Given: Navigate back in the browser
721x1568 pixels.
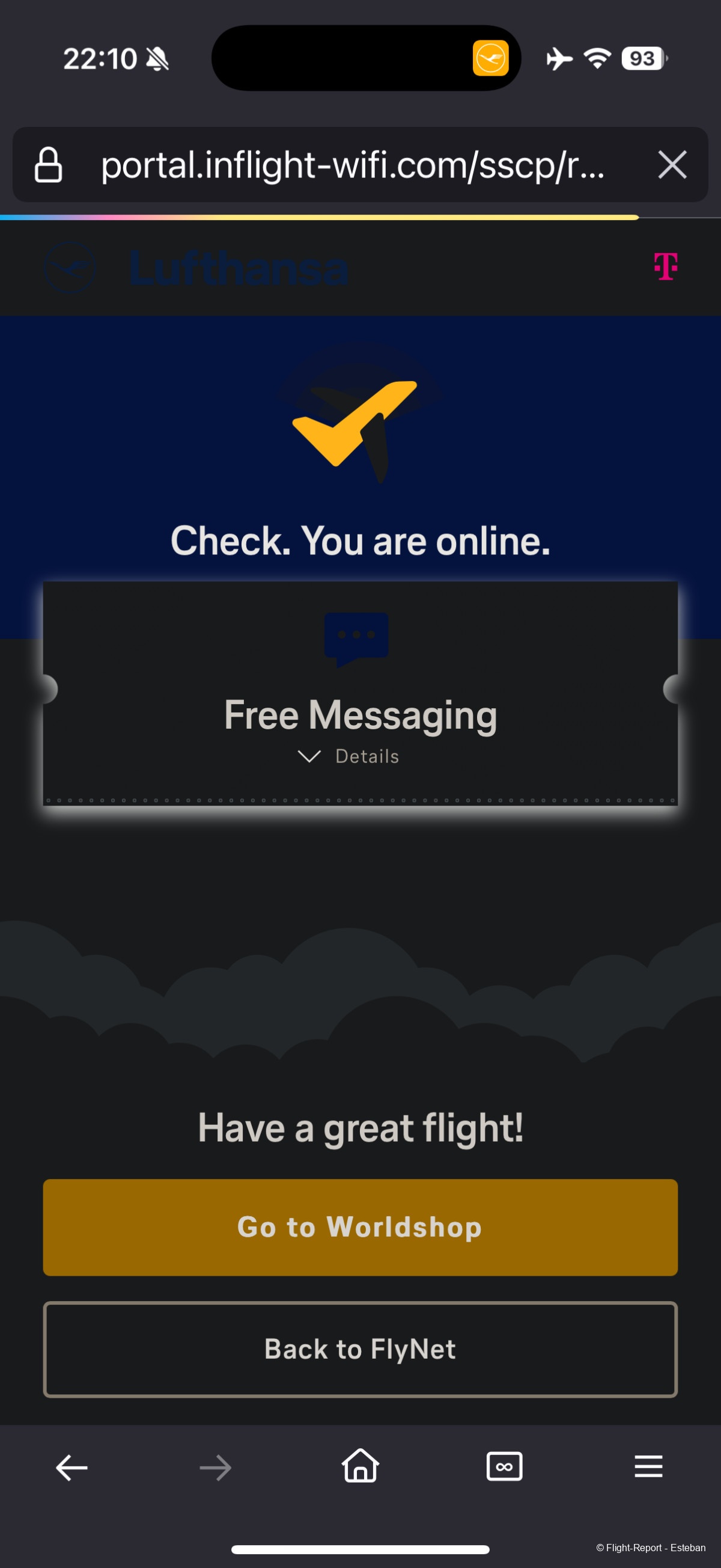Looking at the screenshot, I should coord(71,1468).
